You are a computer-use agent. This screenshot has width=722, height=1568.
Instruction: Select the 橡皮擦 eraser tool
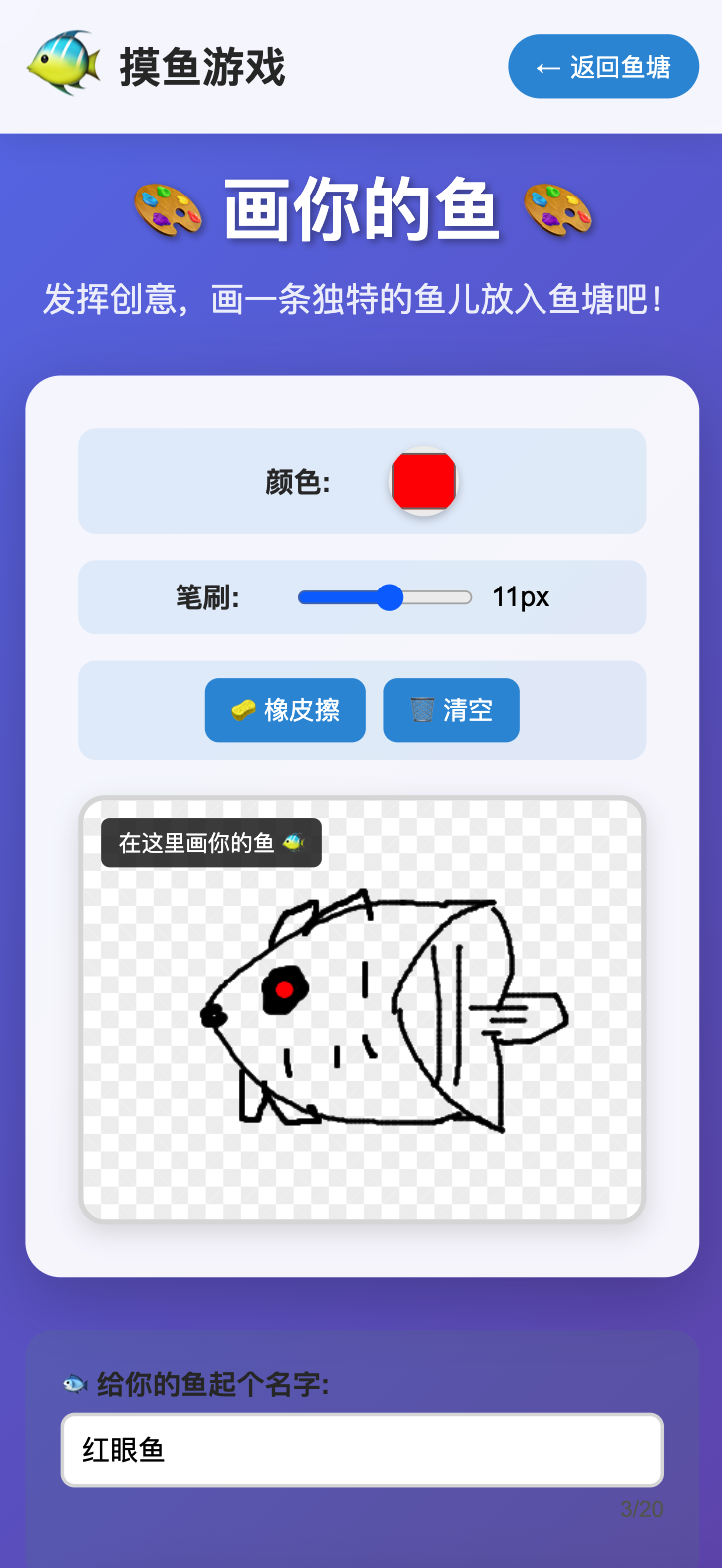point(285,710)
